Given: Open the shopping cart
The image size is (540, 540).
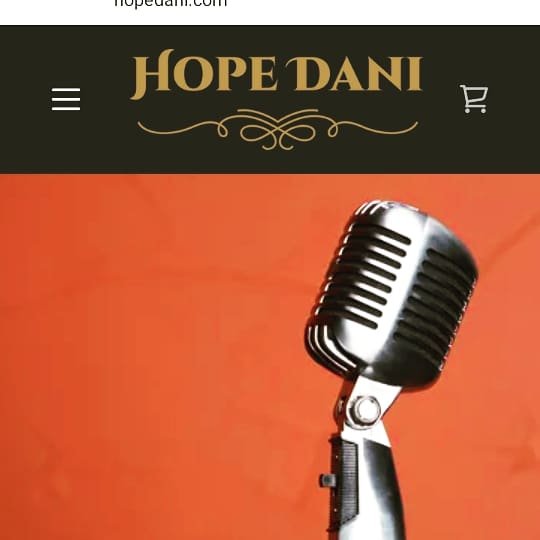Looking at the screenshot, I should (474, 99).
